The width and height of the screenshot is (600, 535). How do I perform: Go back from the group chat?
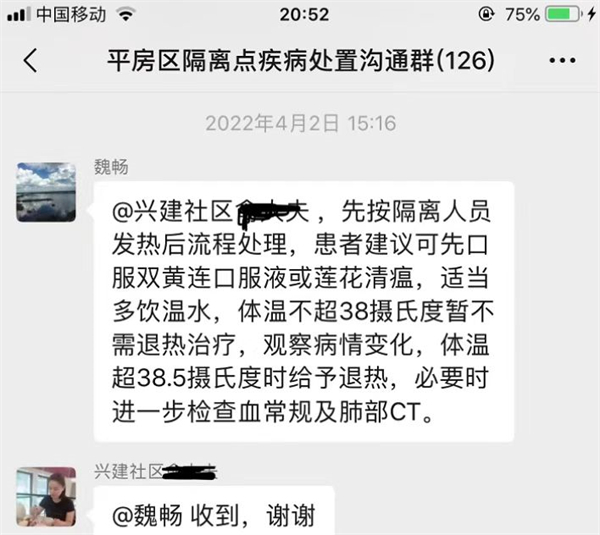(30, 61)
